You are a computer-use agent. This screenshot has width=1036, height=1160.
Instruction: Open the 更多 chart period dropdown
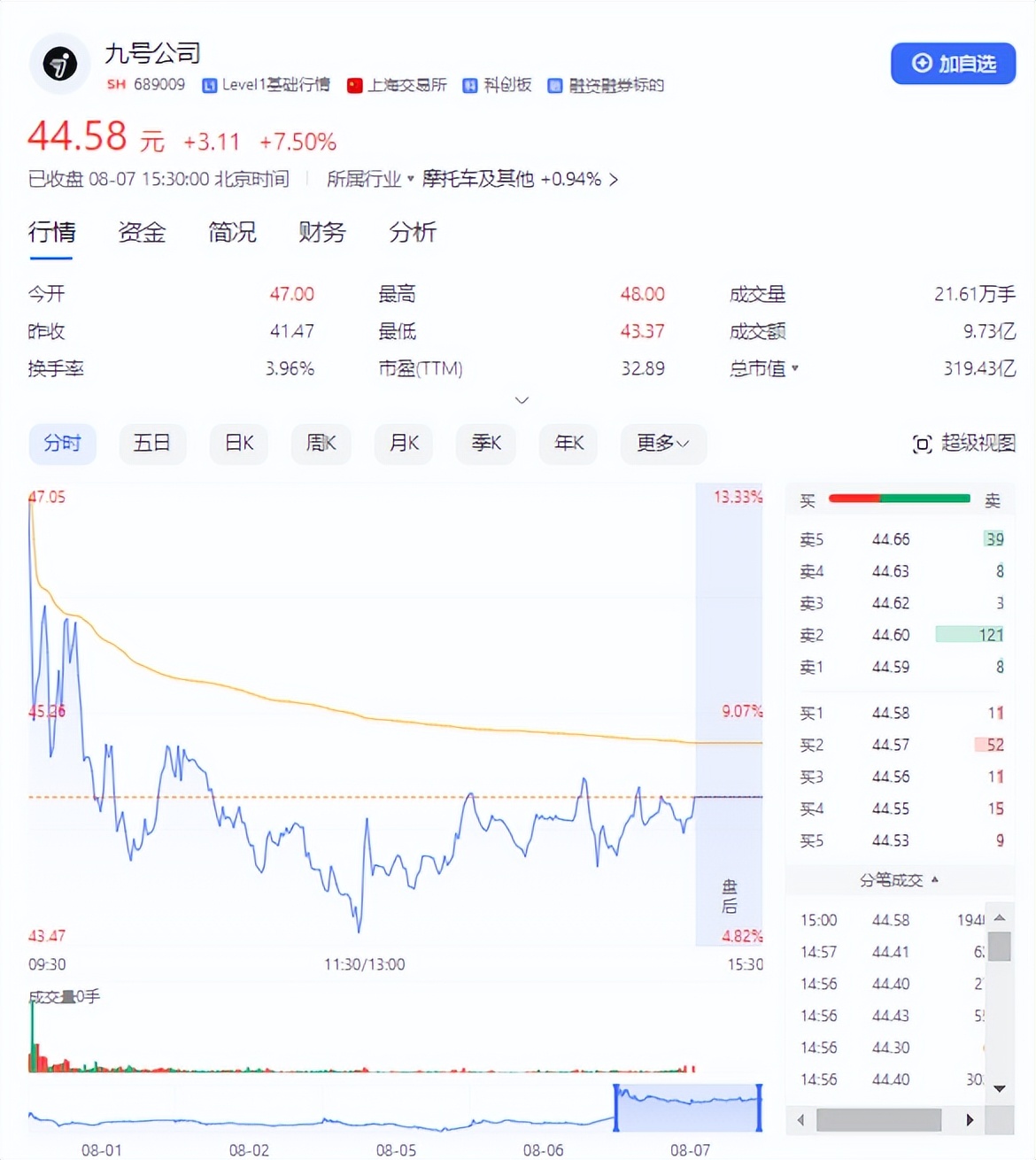662,443
